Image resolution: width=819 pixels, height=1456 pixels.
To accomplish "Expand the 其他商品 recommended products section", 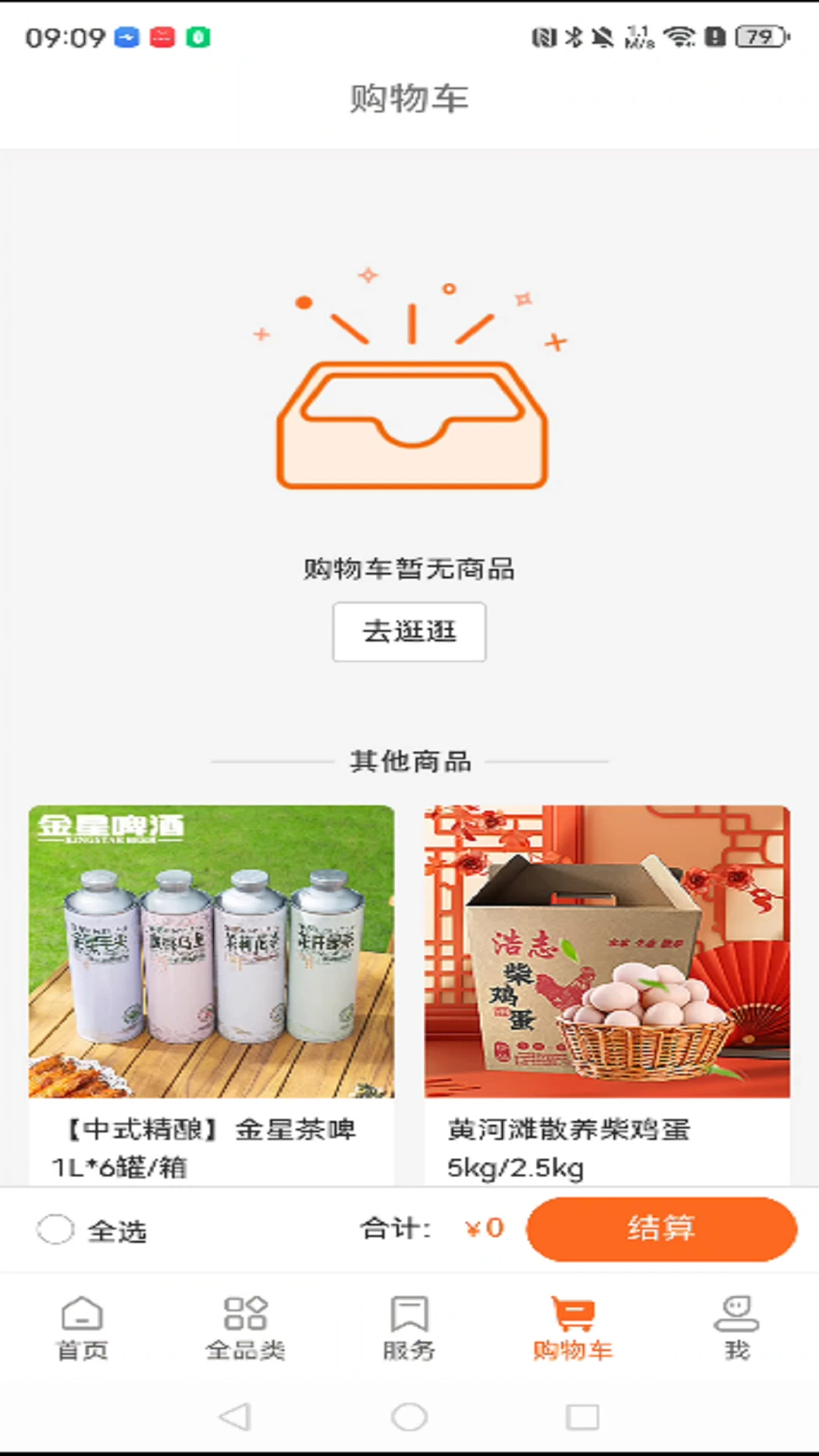I will click(x=409, y=761).
